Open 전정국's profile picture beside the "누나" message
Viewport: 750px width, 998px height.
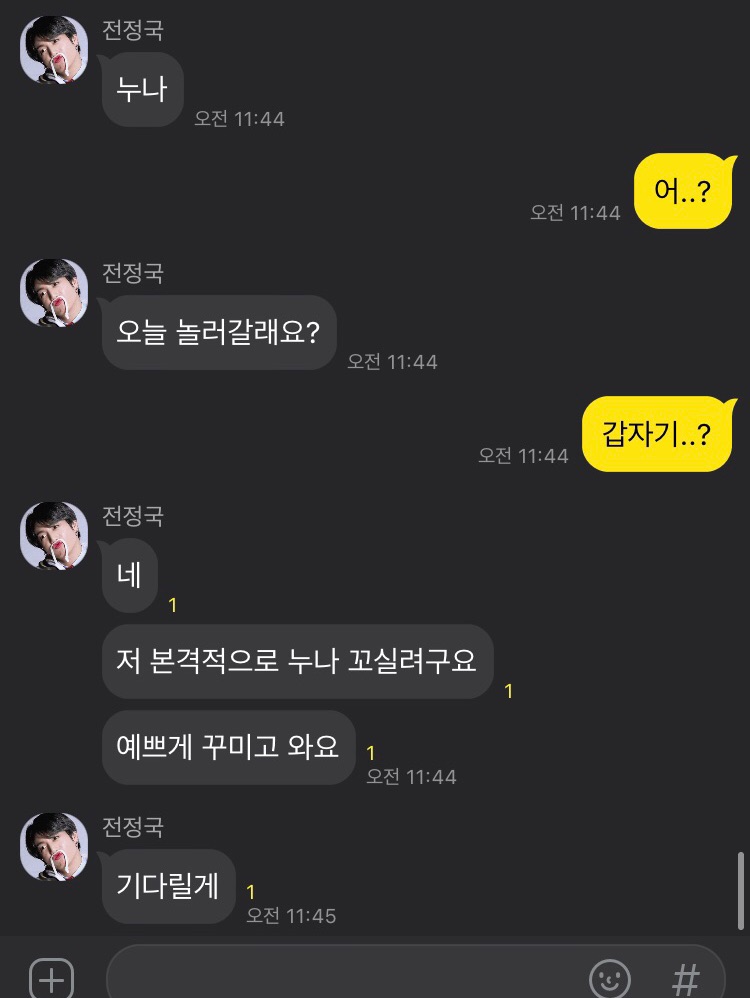pos(54,50)
